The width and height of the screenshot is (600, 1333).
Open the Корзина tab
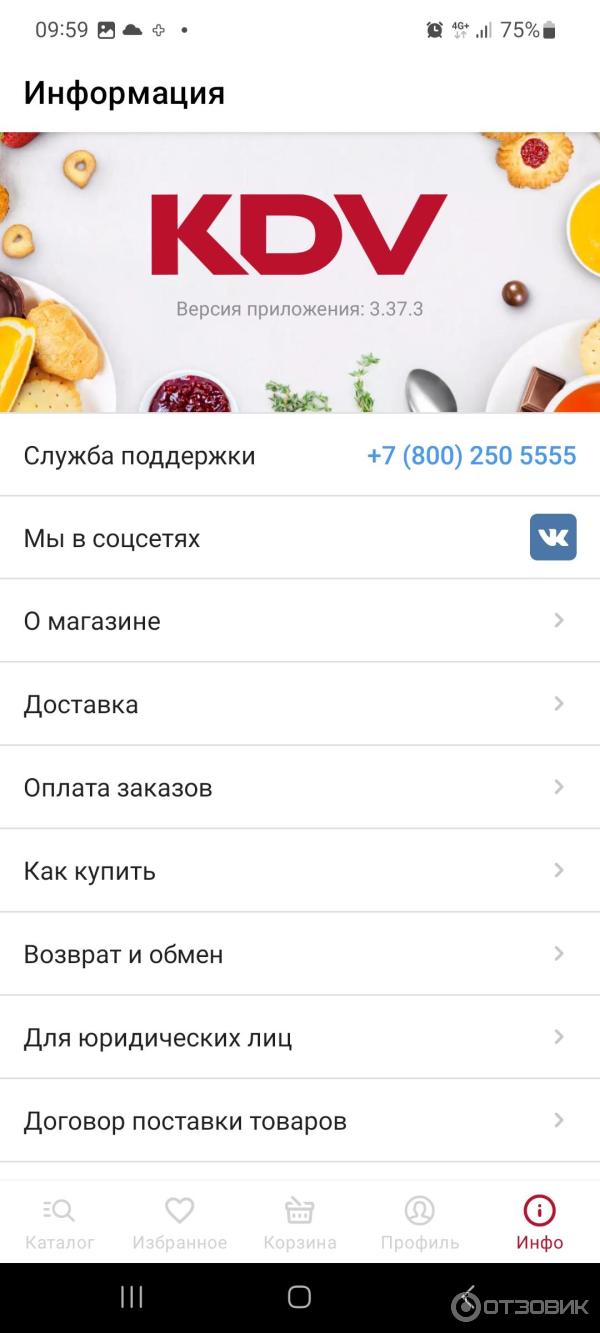point(300,1222)
